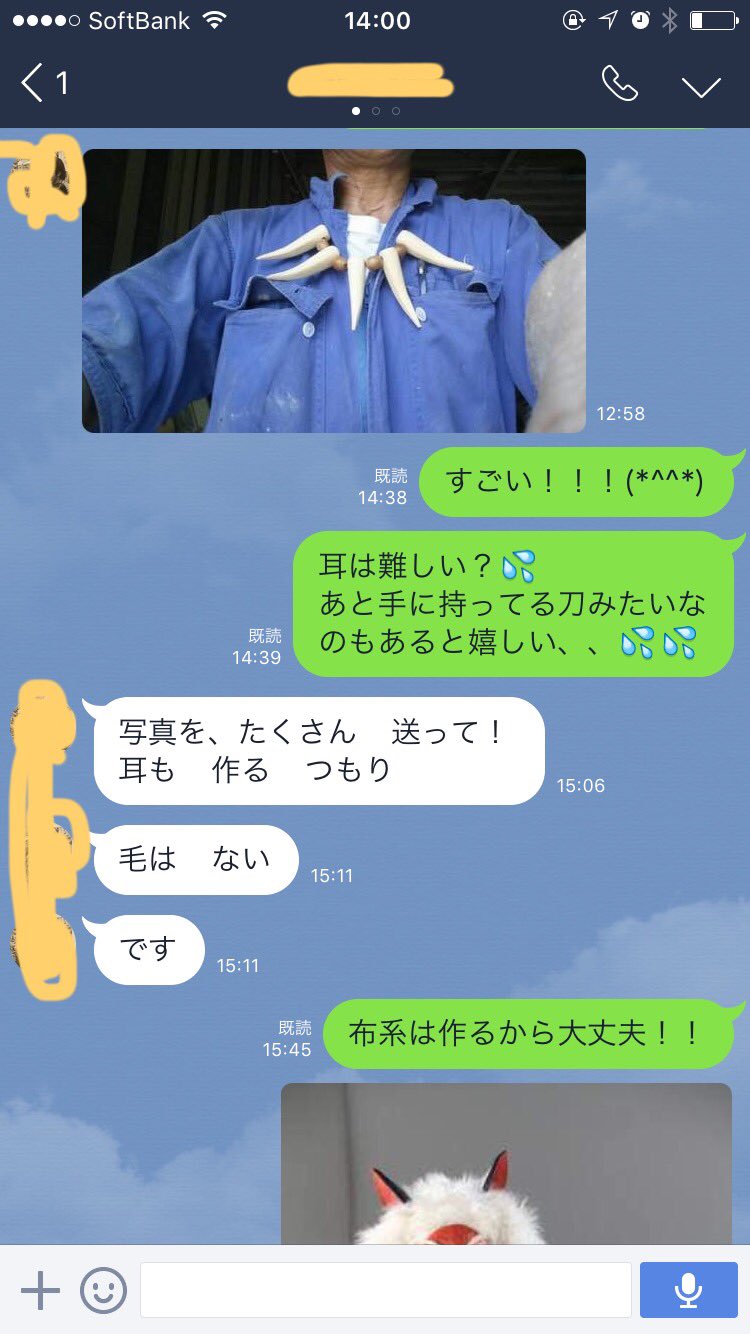This screenshot has width=750, height=1334.
Task: Tap the page indicator dots
Action: tap(376, 112)
